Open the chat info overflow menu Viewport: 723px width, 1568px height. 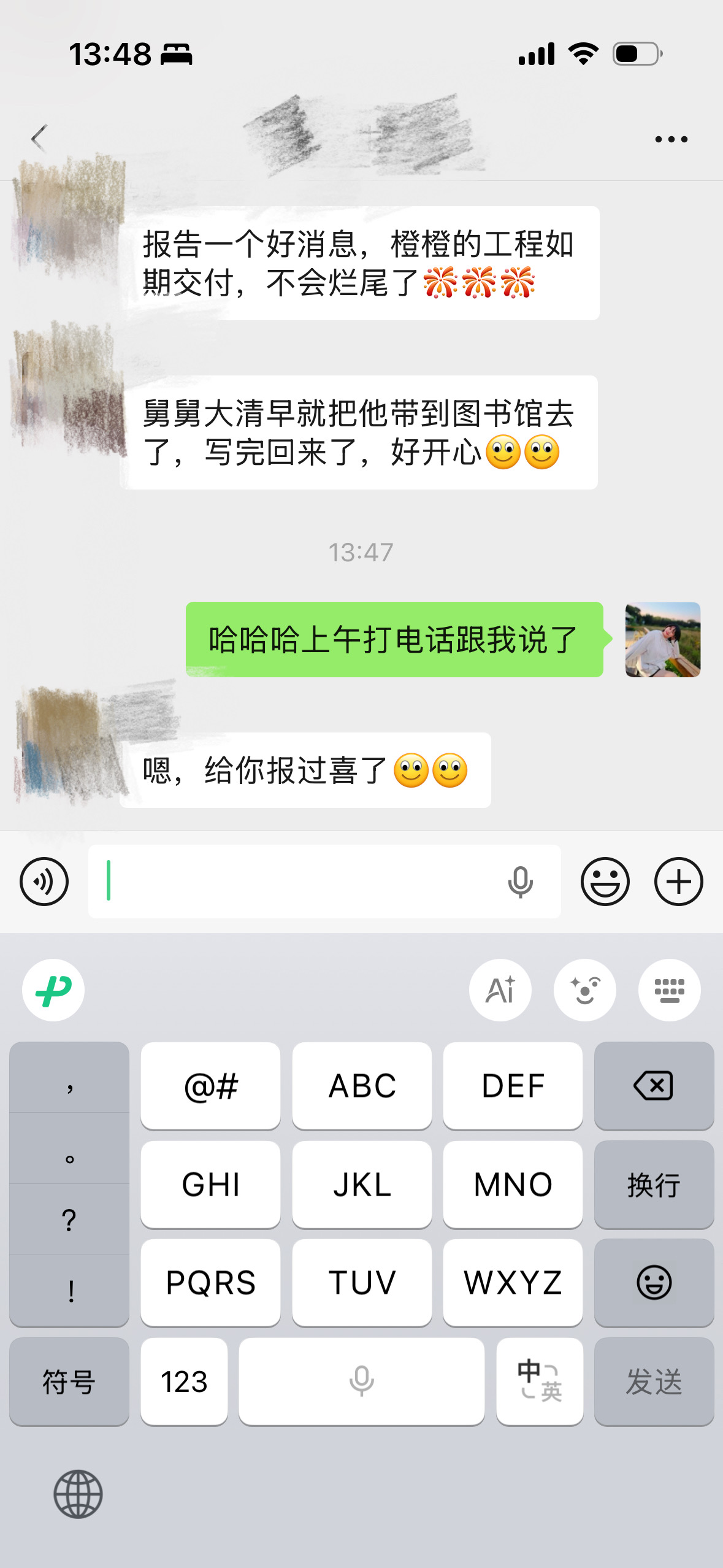[671, 139]
